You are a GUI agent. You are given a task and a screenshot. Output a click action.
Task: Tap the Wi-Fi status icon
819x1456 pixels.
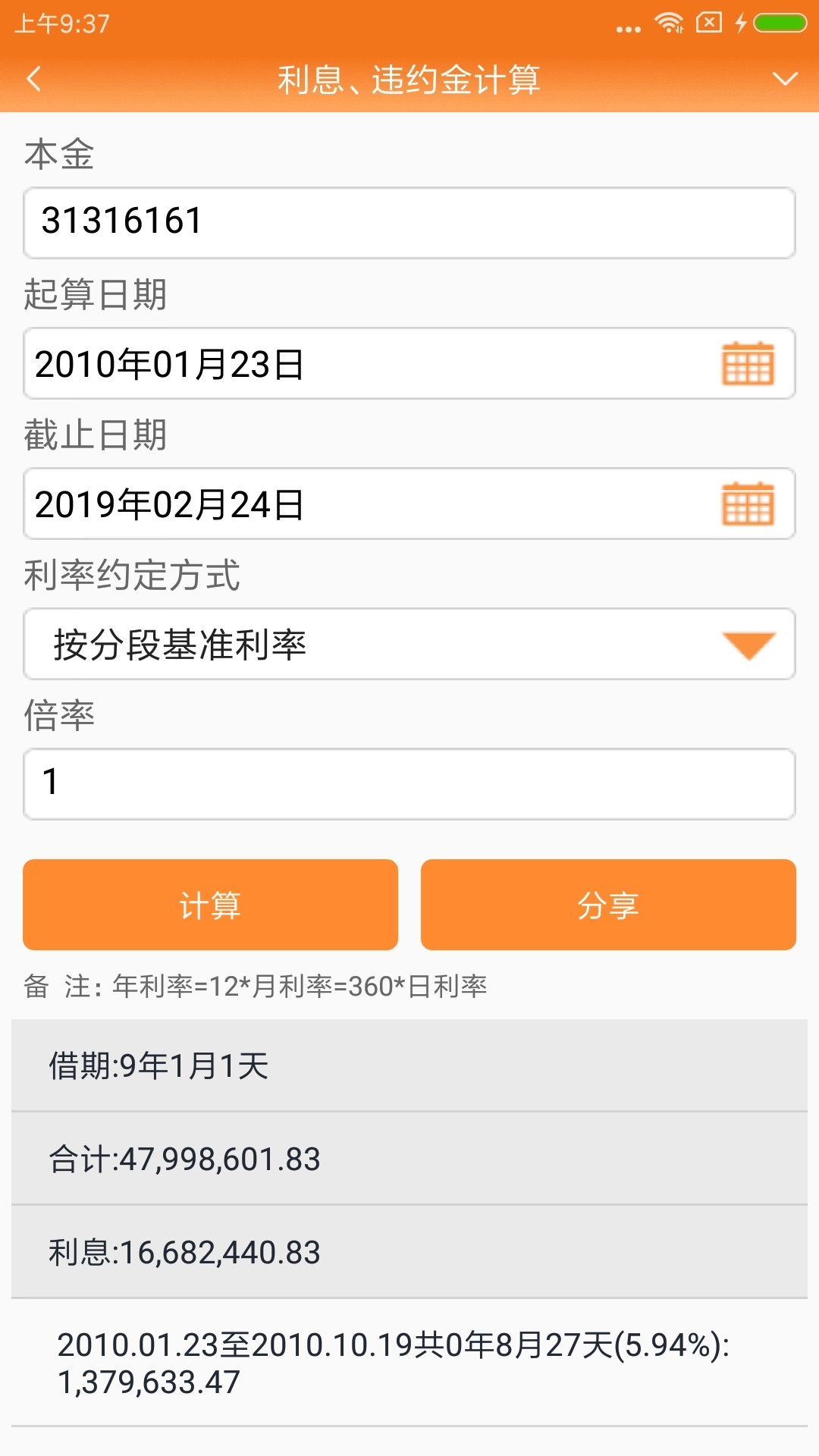(668, 23)
